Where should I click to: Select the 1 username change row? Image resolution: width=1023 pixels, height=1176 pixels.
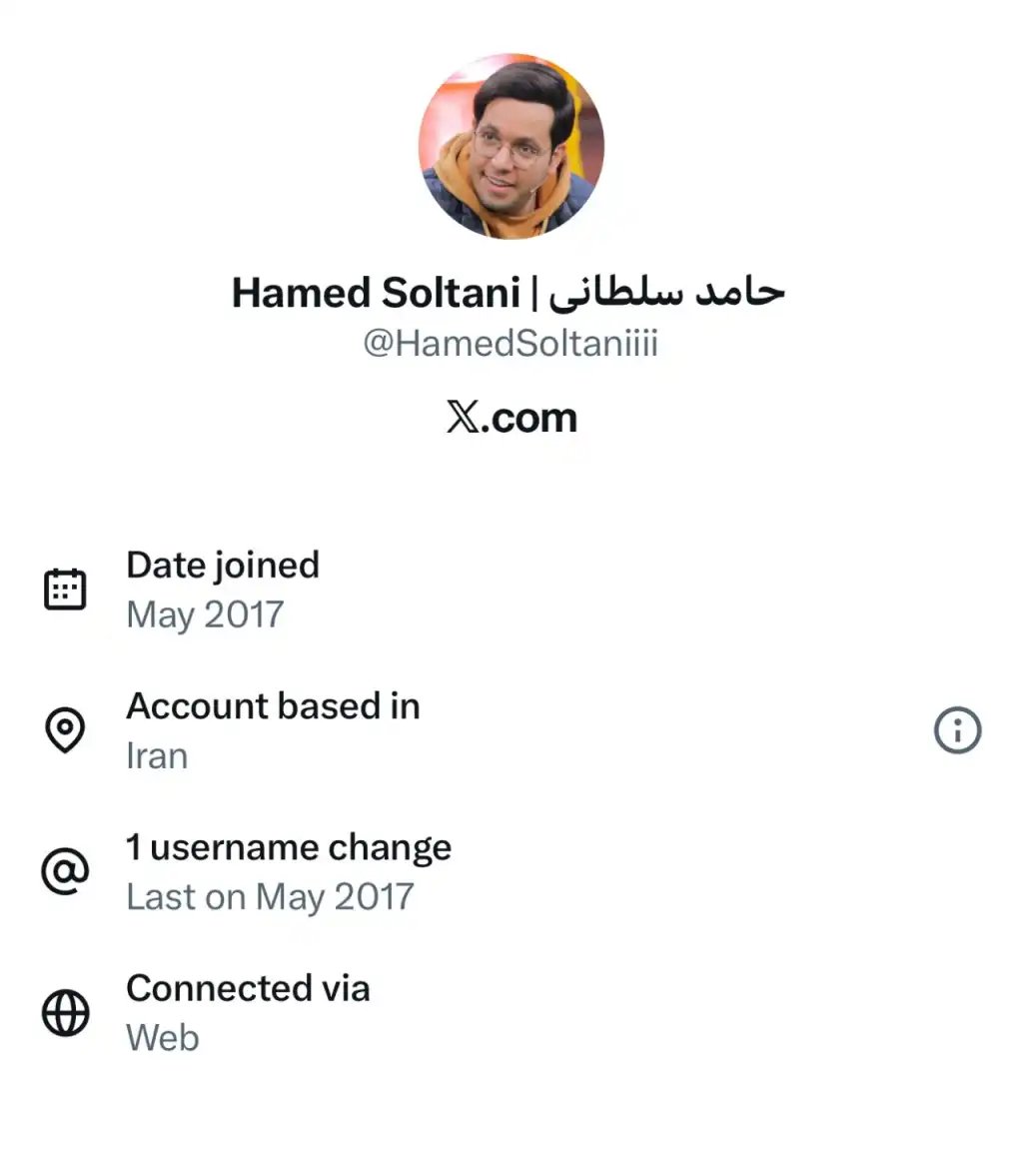click(x=288, y=871)
